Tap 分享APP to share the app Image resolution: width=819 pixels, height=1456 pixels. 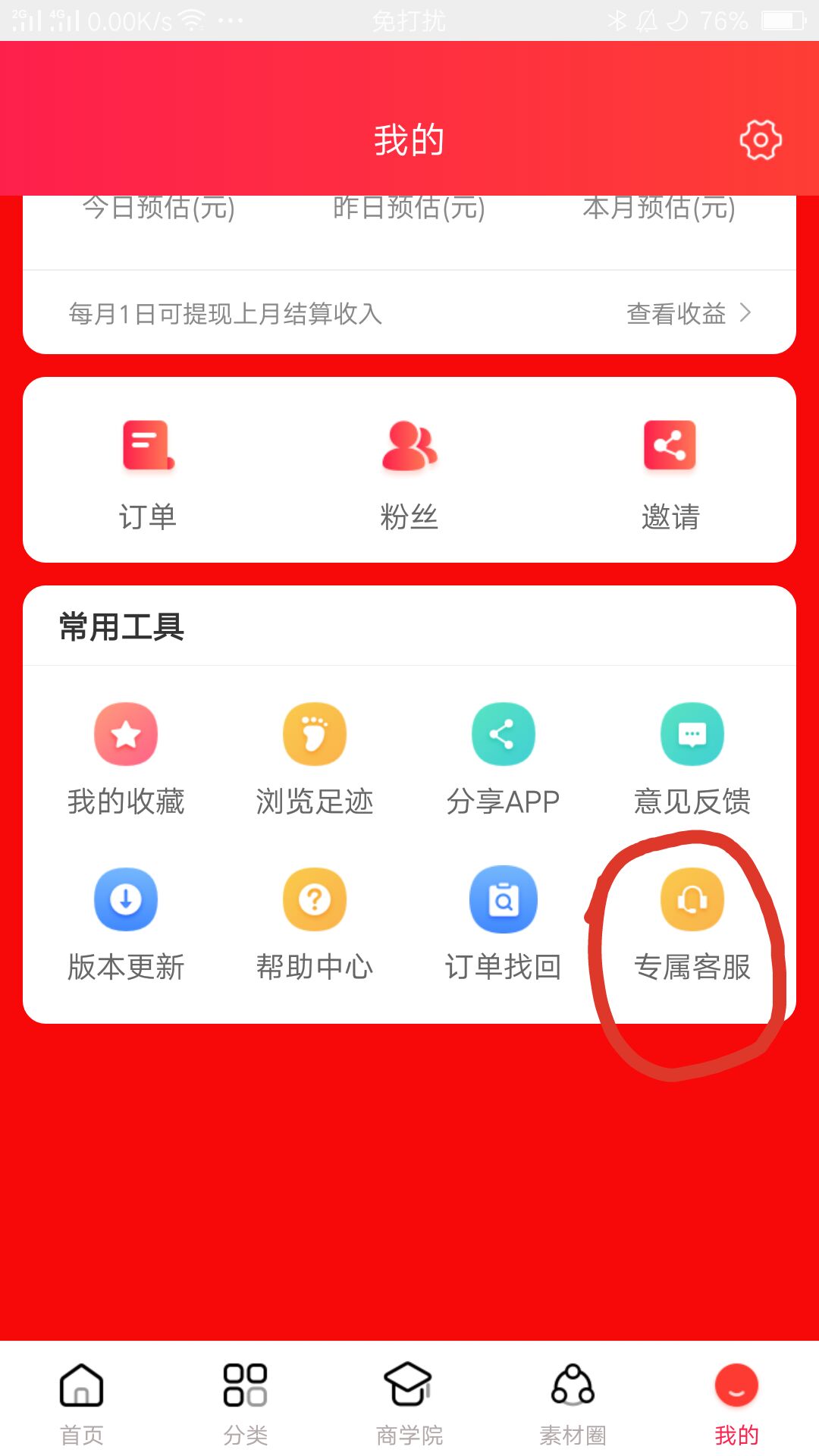pos(503,758)
